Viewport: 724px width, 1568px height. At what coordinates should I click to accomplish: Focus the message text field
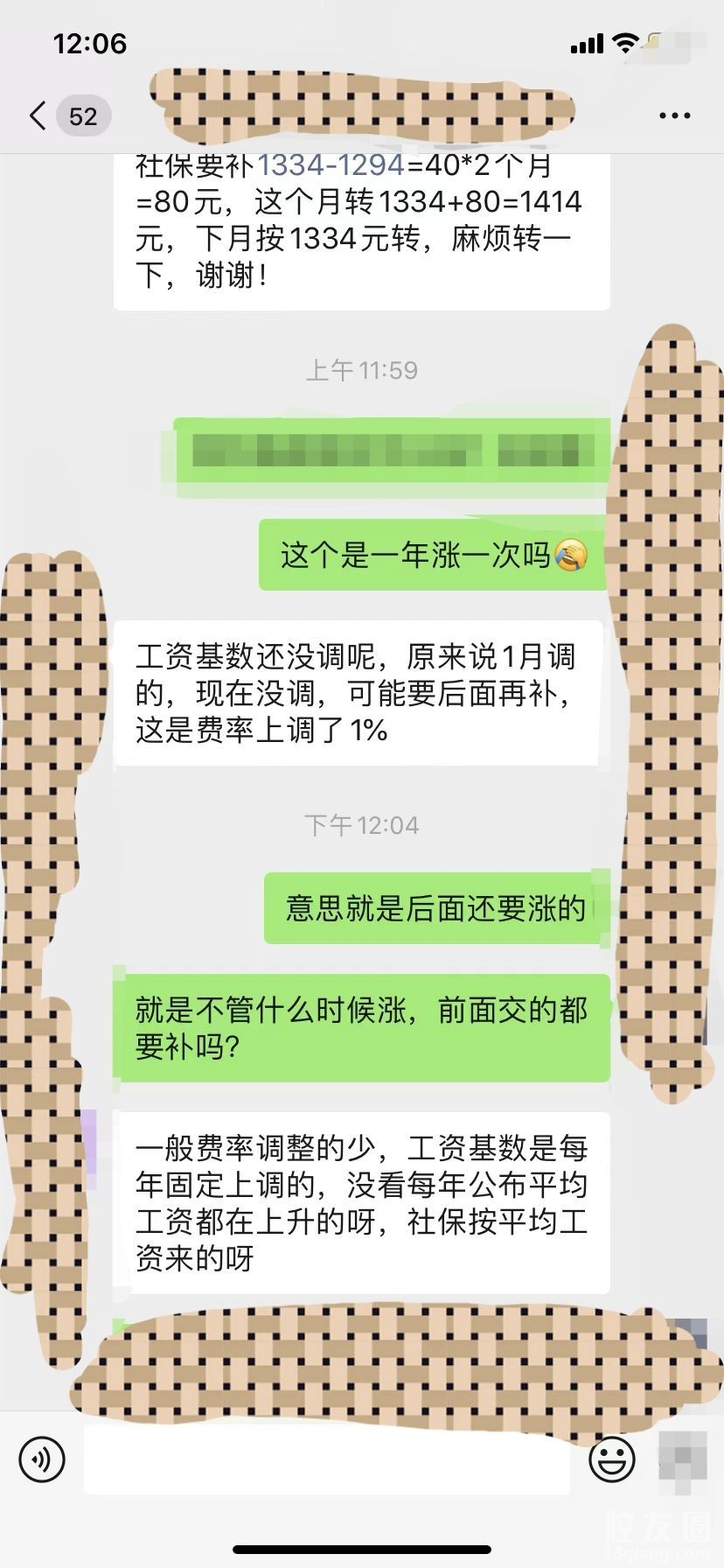(x=327, y=1459)
